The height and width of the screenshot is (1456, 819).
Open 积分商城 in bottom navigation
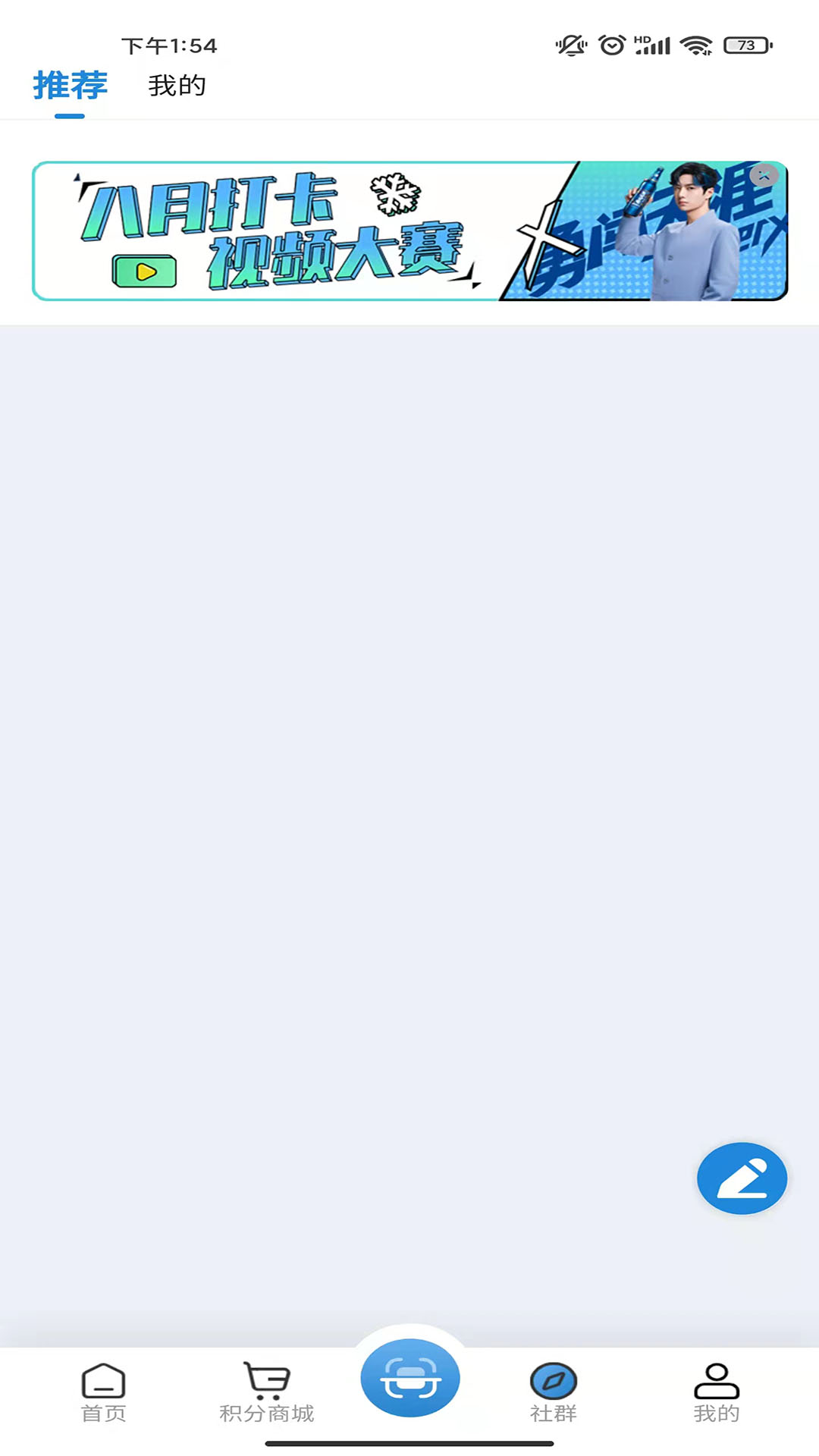click(x=266, y=1392)
